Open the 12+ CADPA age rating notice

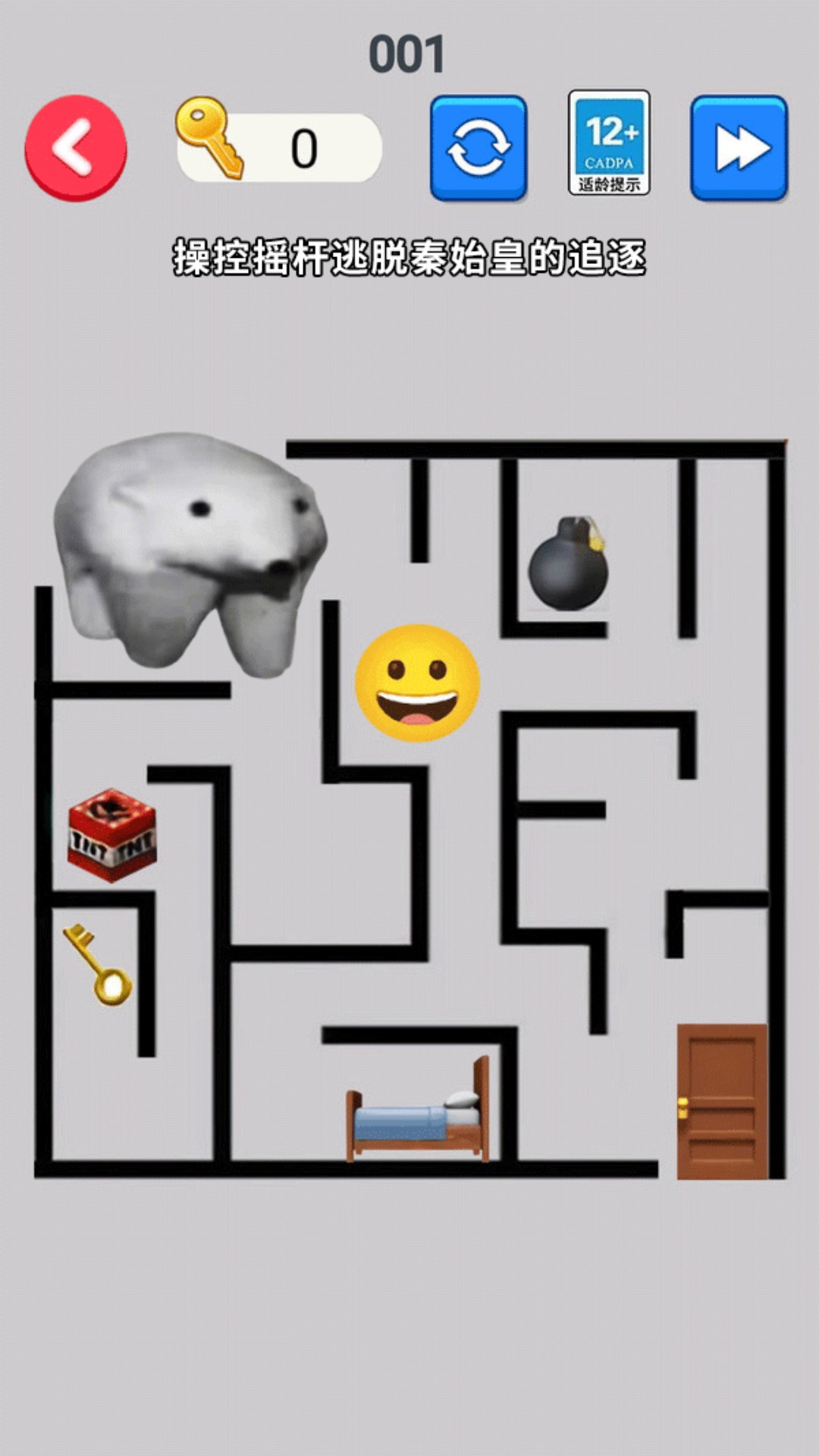point(609,143)
